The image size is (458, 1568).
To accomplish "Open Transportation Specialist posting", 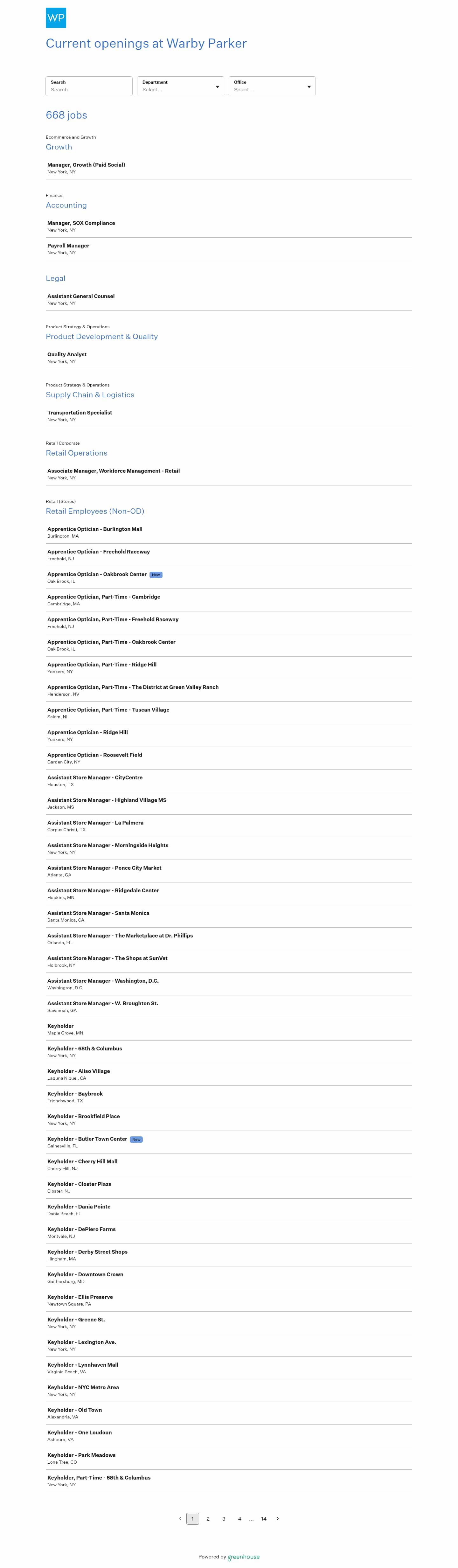I will (x=80, y=413).
